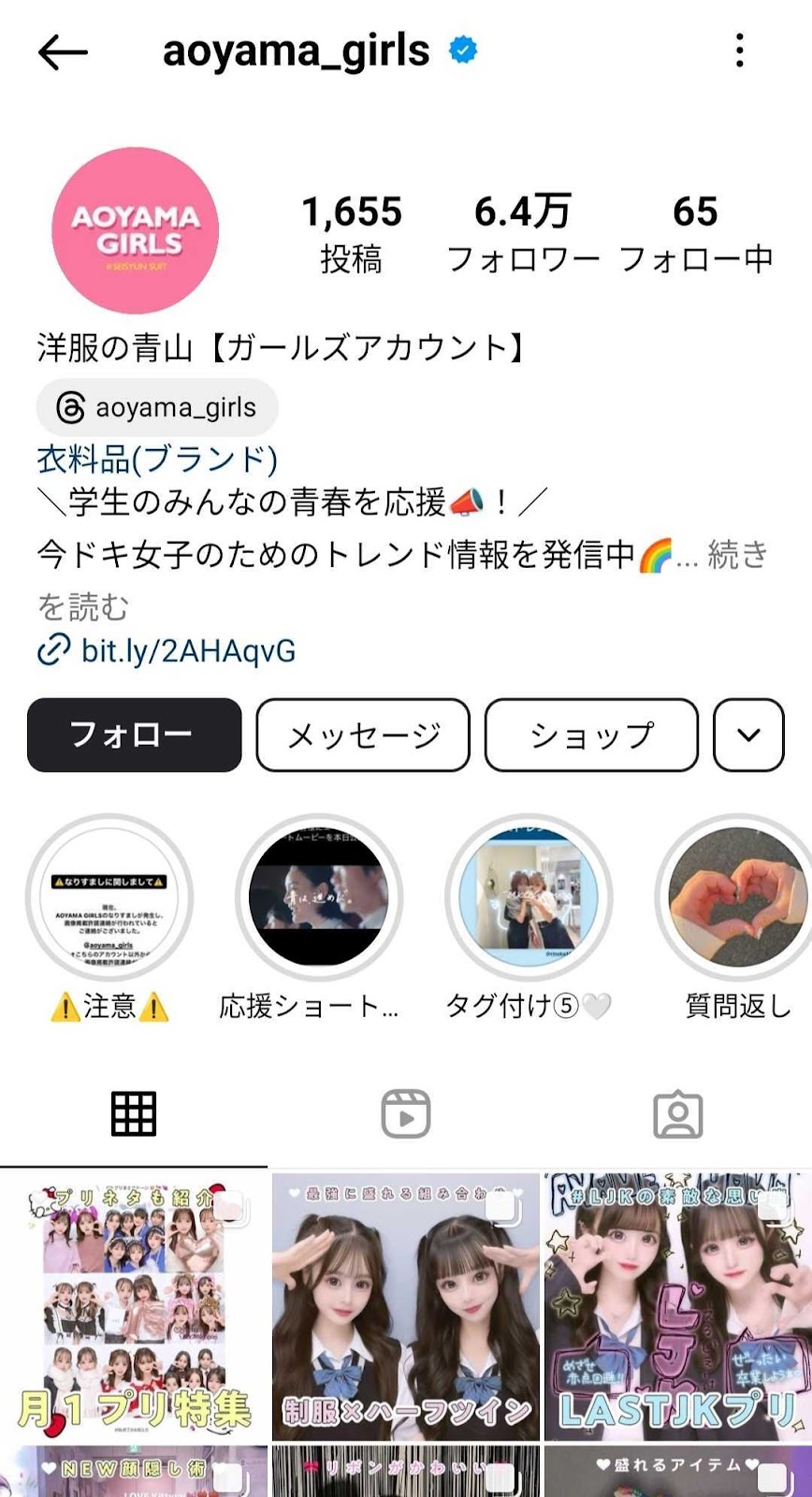
Task: Open the bit.ly/2AHAqvG profile link
Action: click(x=187, y=650)
